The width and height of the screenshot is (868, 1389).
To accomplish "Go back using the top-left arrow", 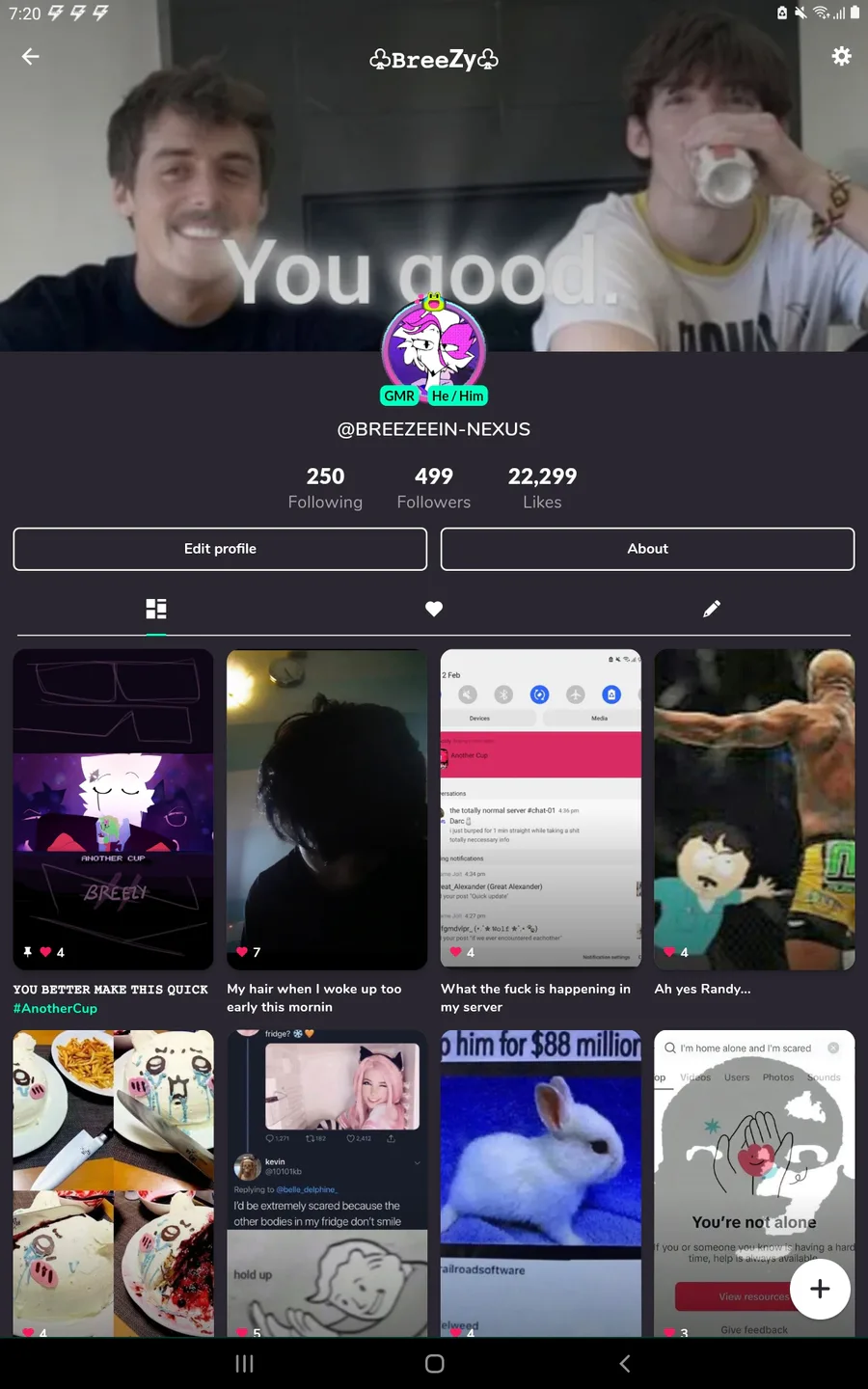I will click(31, 57).
